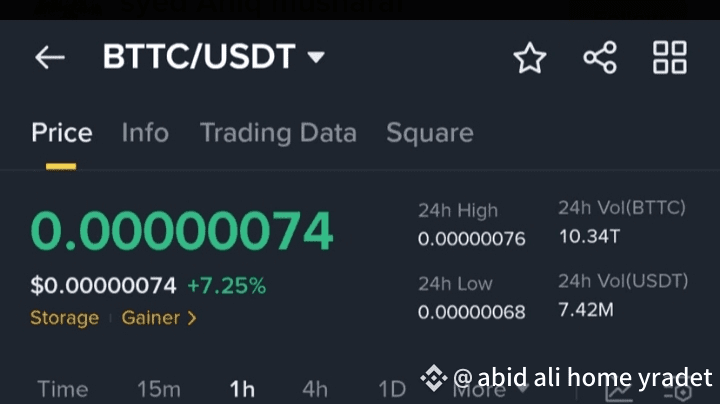Go back using the arrow icon
The width and height of the screenshot is (720, 404).
50,57
